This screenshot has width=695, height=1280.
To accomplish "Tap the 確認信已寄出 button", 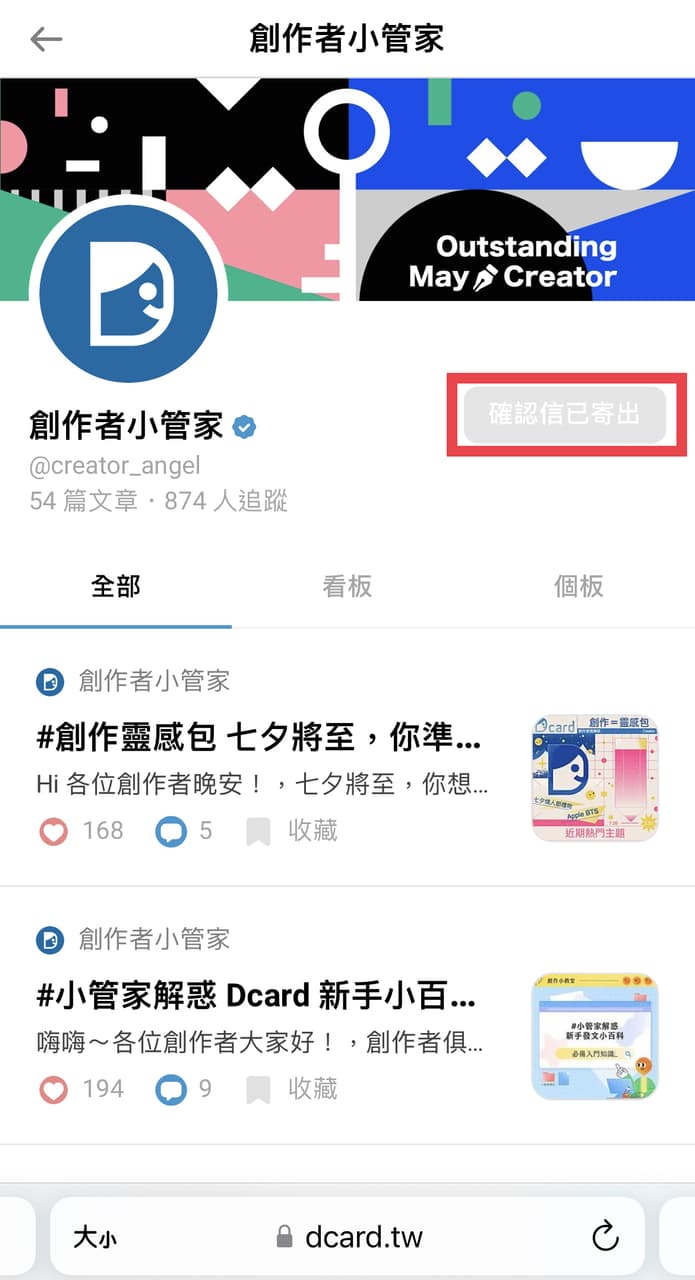I will pos(565,414).
